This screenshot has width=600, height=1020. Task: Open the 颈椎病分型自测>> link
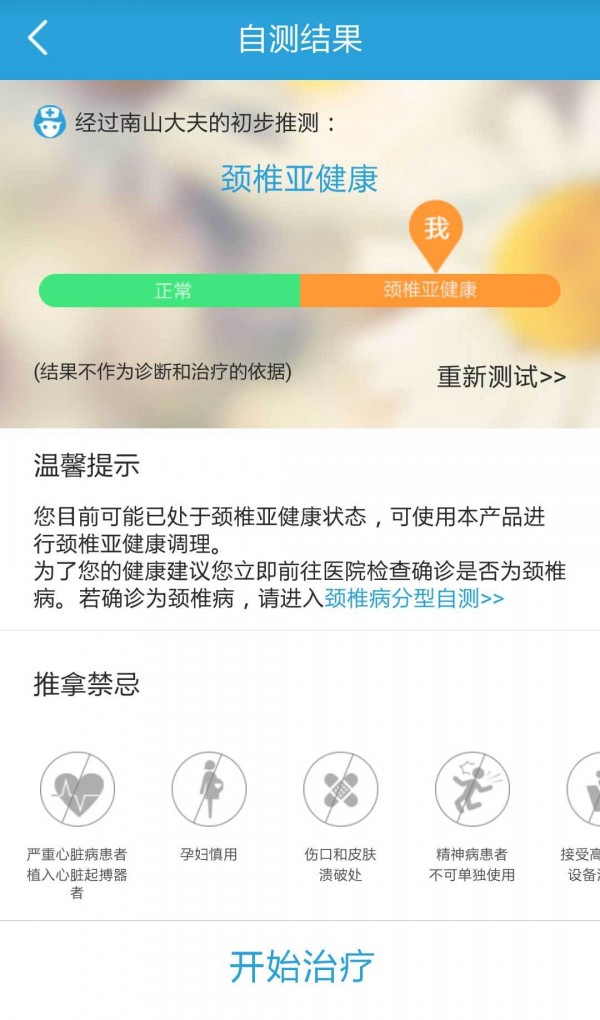coord(414,598)
